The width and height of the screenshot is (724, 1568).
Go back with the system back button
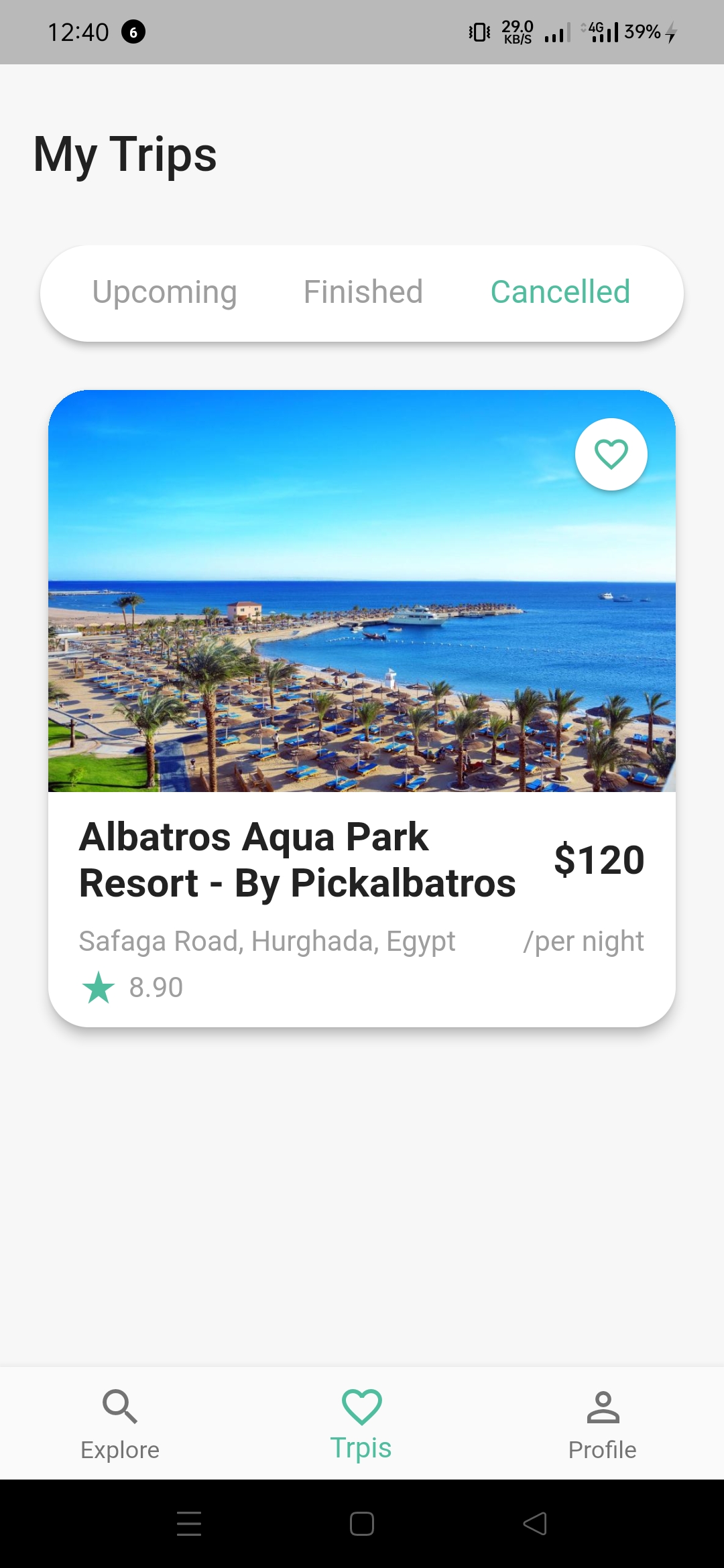535,1524
